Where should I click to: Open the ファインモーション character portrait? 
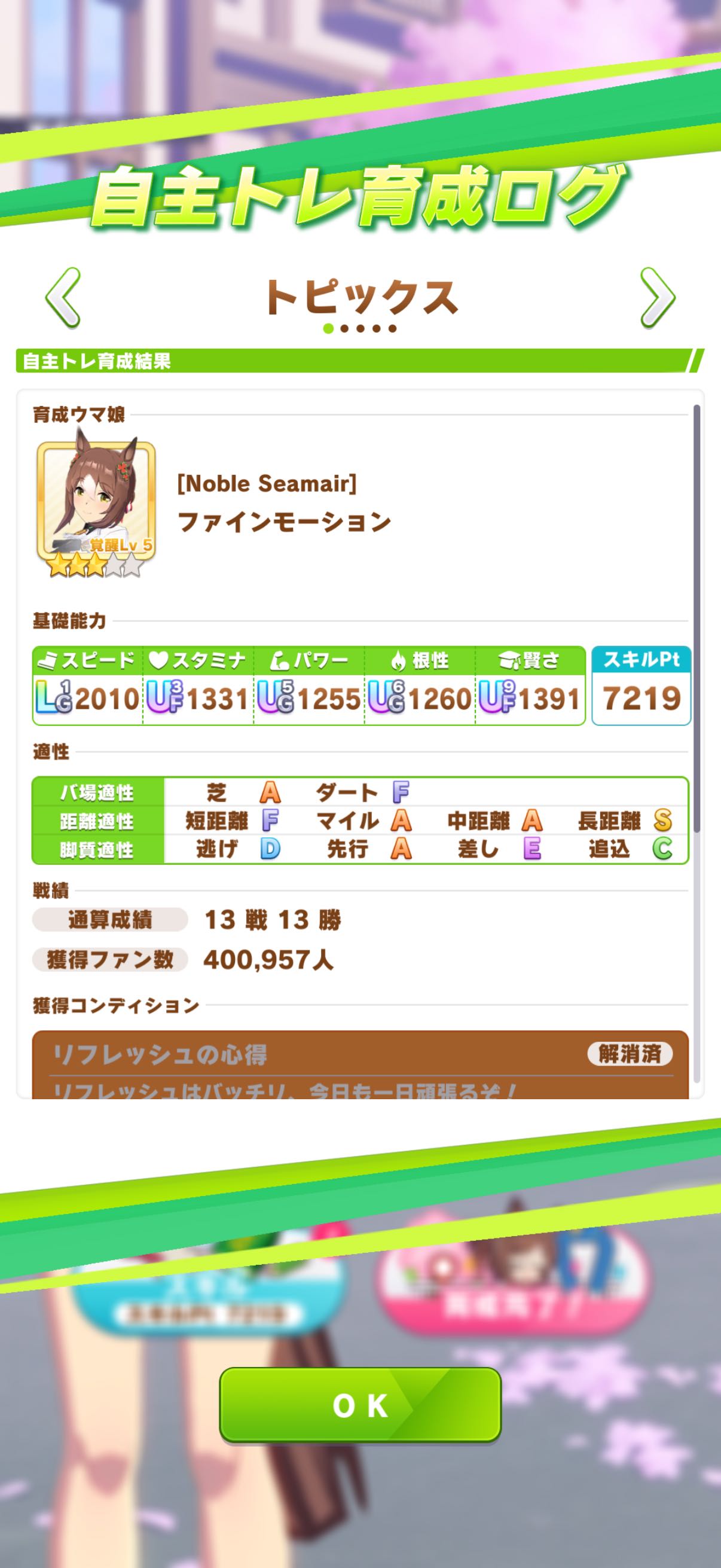tap(96, 504)
